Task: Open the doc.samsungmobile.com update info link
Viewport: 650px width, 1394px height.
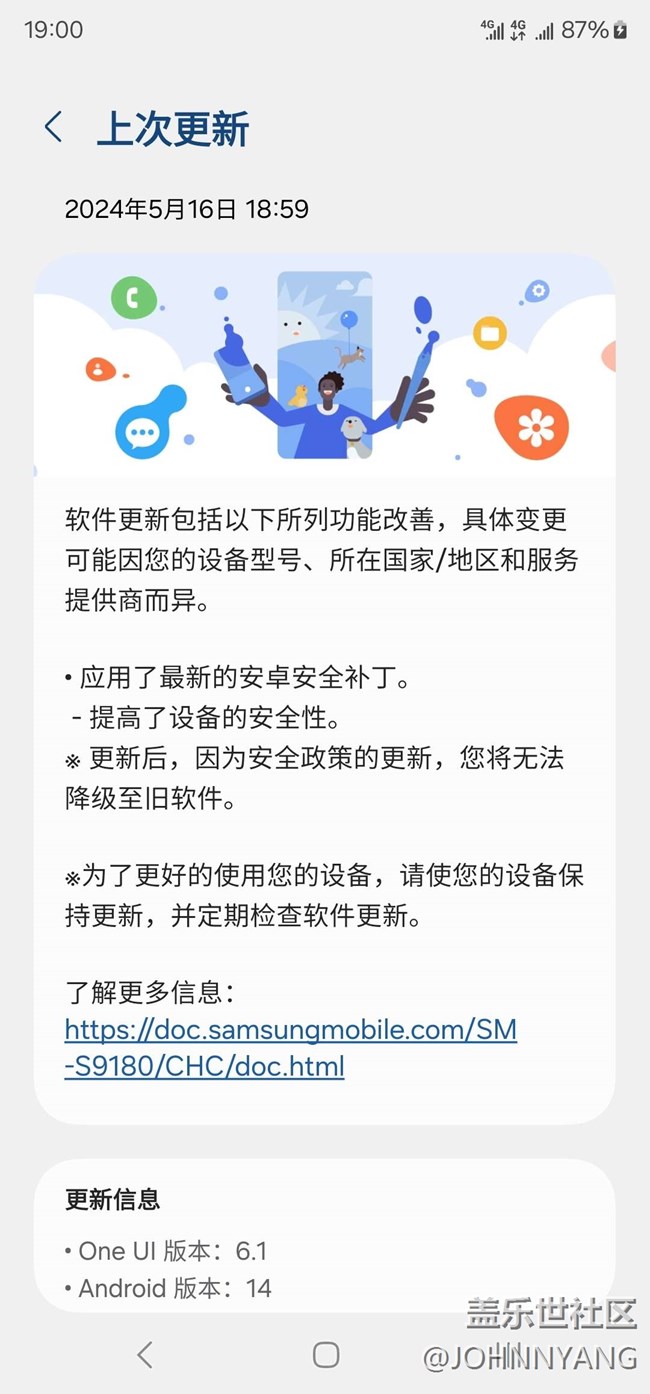Action: click(x=291, y=1047)
